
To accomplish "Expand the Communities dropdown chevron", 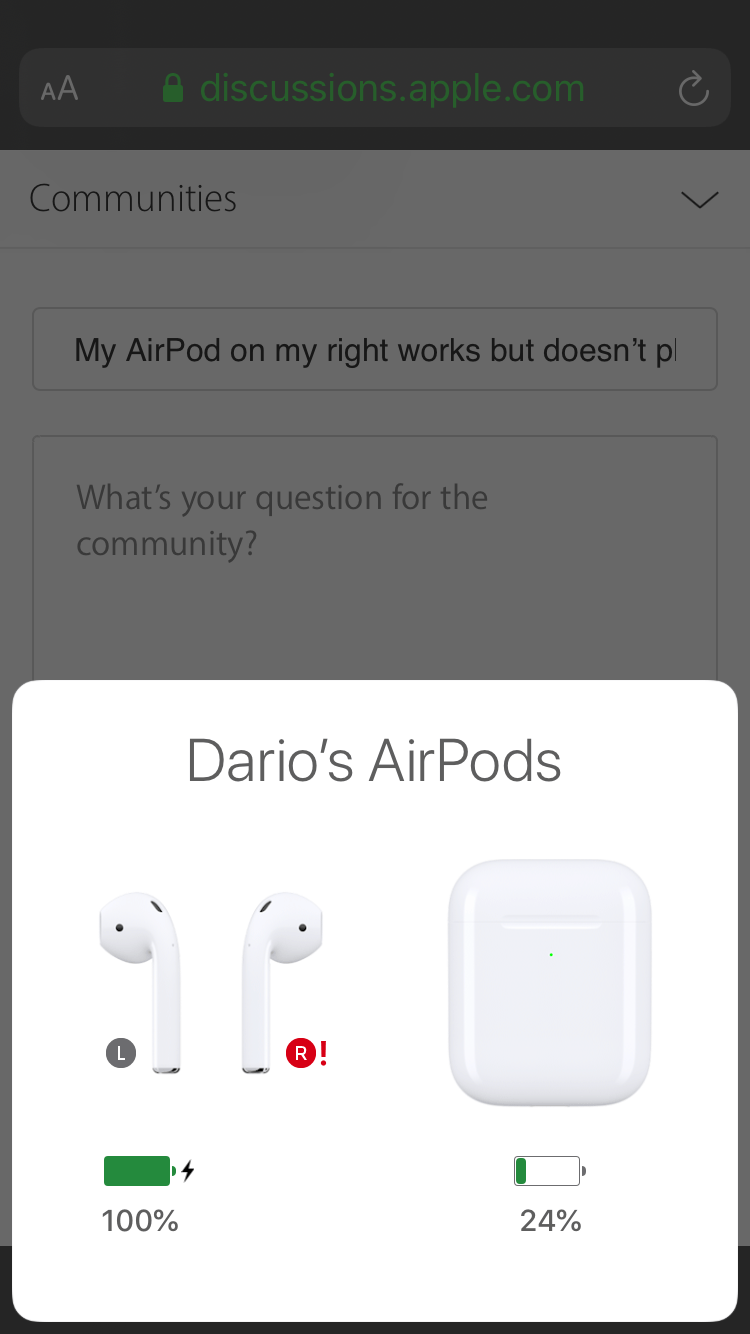I will pyautogui.click(x=699, y=199).
